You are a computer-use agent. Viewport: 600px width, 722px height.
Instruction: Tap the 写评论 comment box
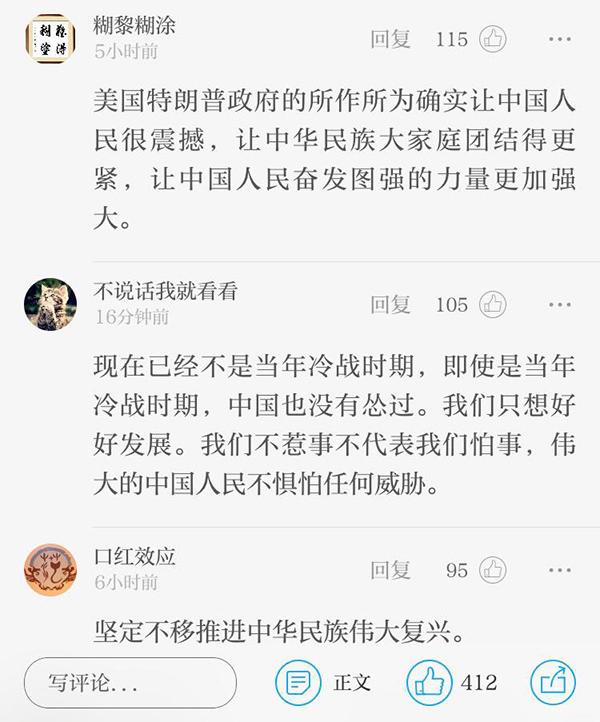(130, 683)
